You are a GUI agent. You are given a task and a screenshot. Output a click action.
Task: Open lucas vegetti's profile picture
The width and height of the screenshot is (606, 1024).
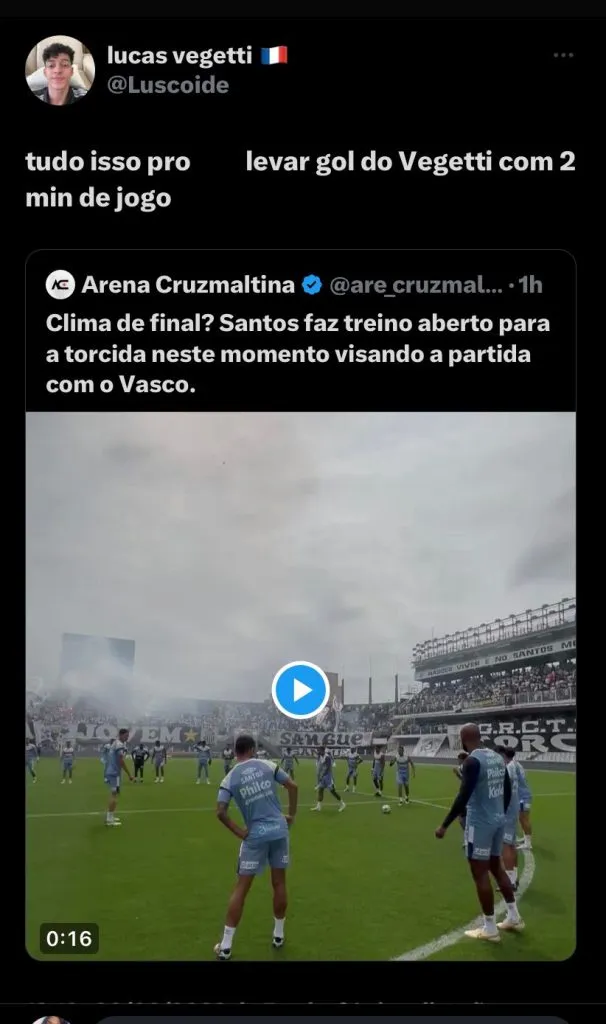click(x=60, y=70)
